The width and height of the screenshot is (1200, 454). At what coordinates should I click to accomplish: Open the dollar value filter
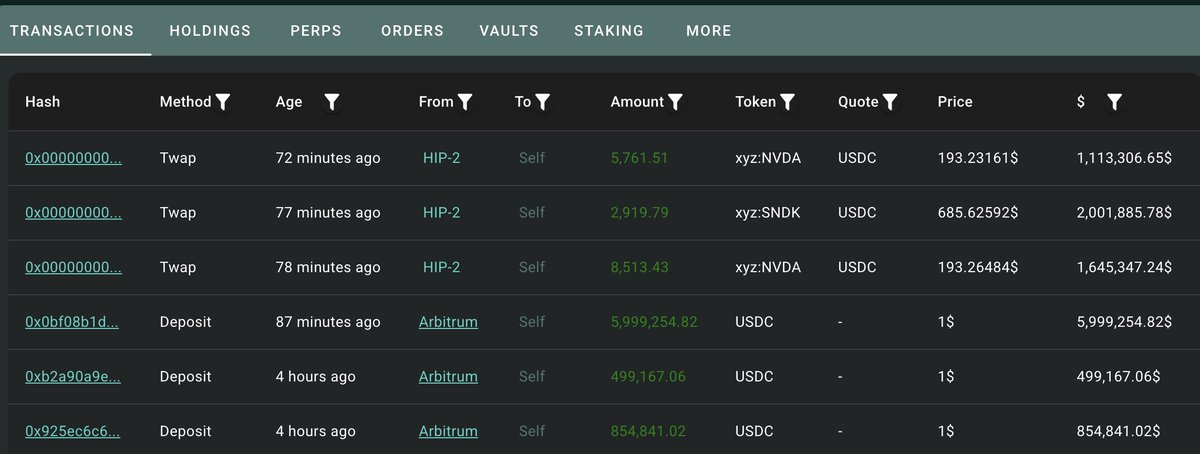[1114, 102]
